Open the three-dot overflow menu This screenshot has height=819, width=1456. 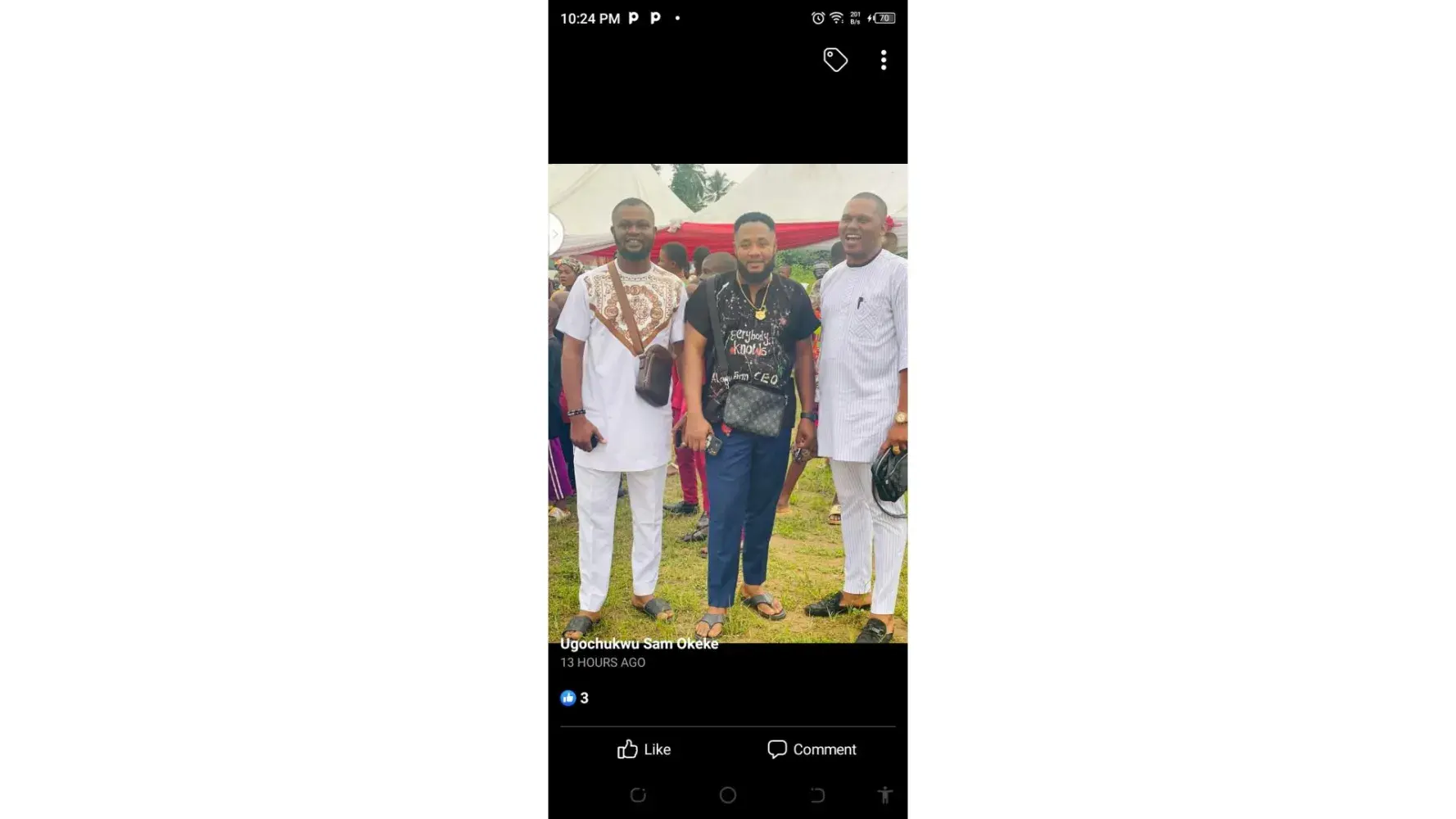[x=883, y=60]
